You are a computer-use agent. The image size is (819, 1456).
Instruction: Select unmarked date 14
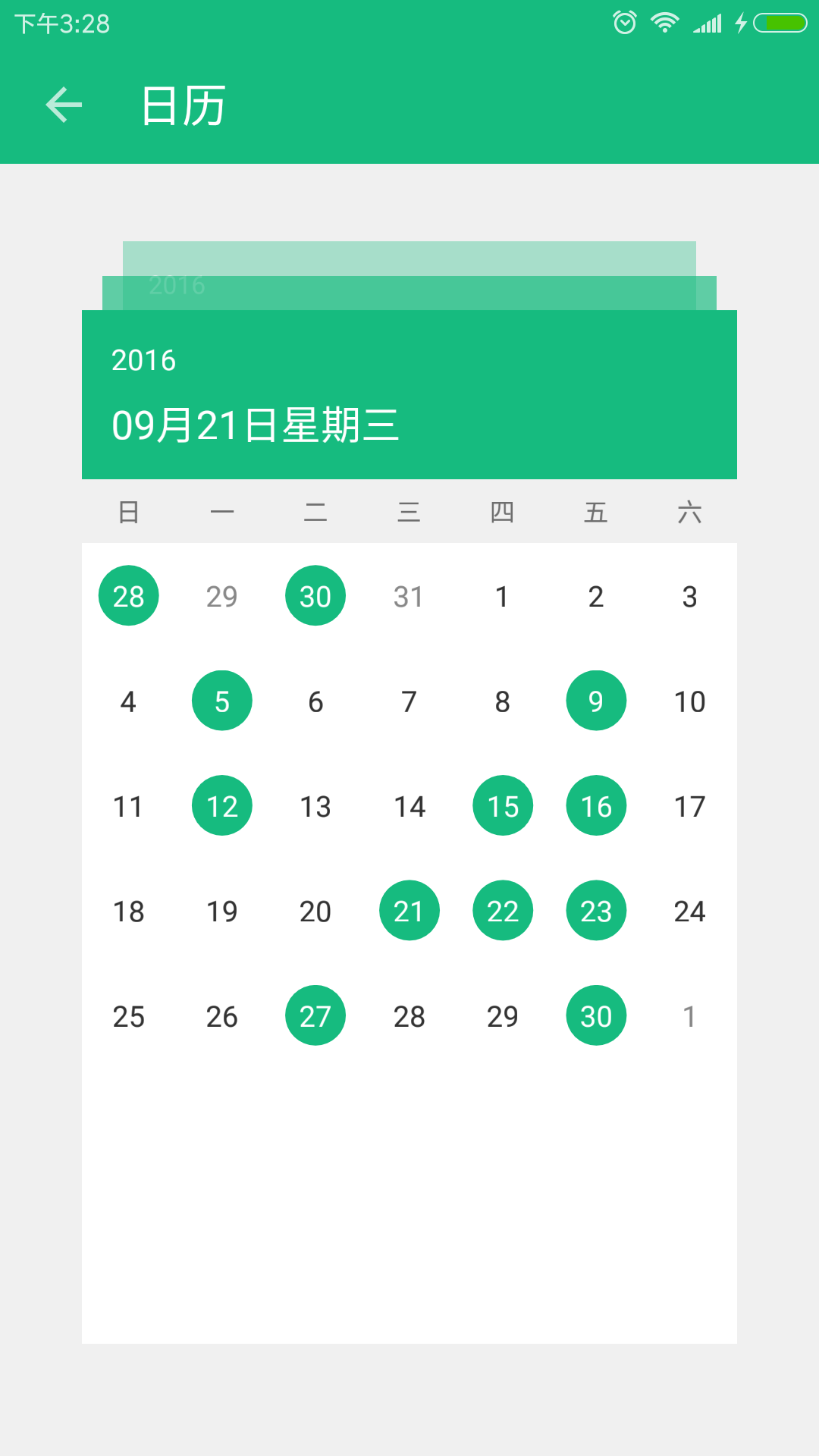coord(409,806)
